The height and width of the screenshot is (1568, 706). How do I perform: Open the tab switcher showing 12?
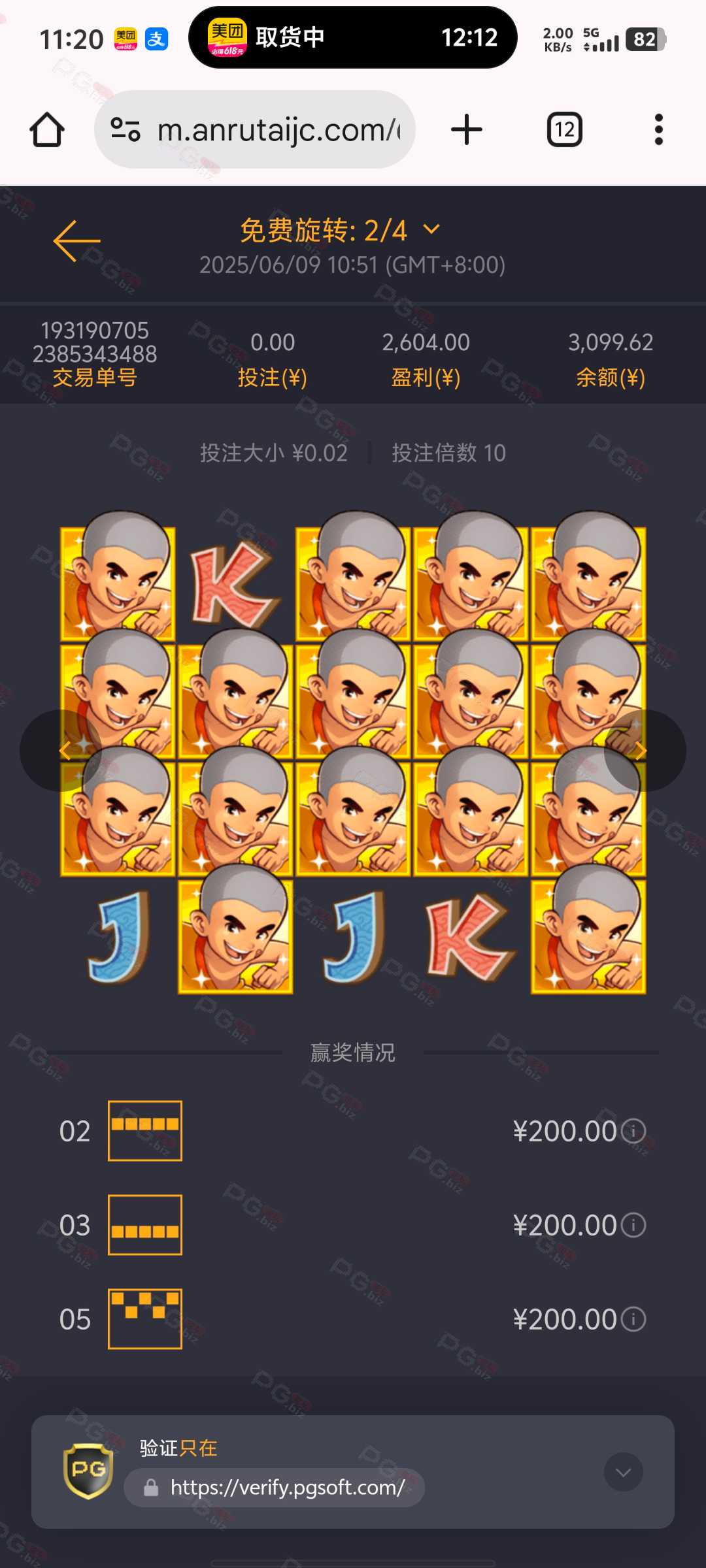(565, 129)
